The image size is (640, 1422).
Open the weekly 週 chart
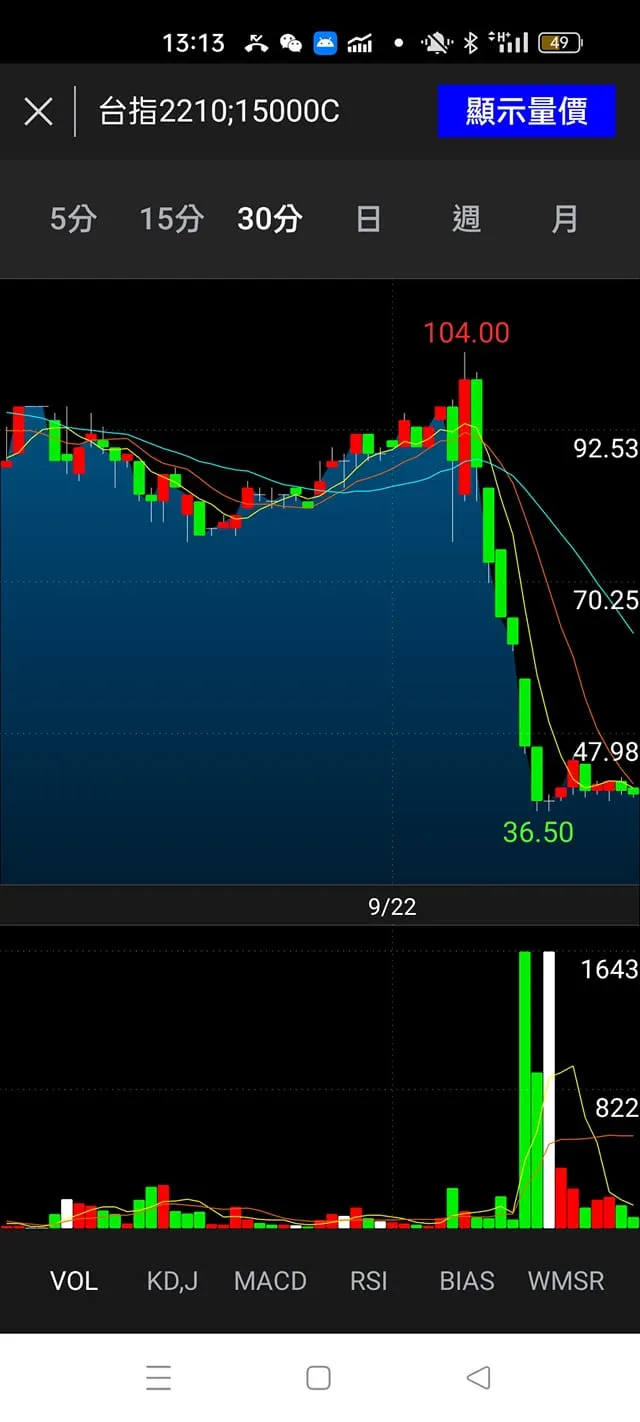click(466, 219)
